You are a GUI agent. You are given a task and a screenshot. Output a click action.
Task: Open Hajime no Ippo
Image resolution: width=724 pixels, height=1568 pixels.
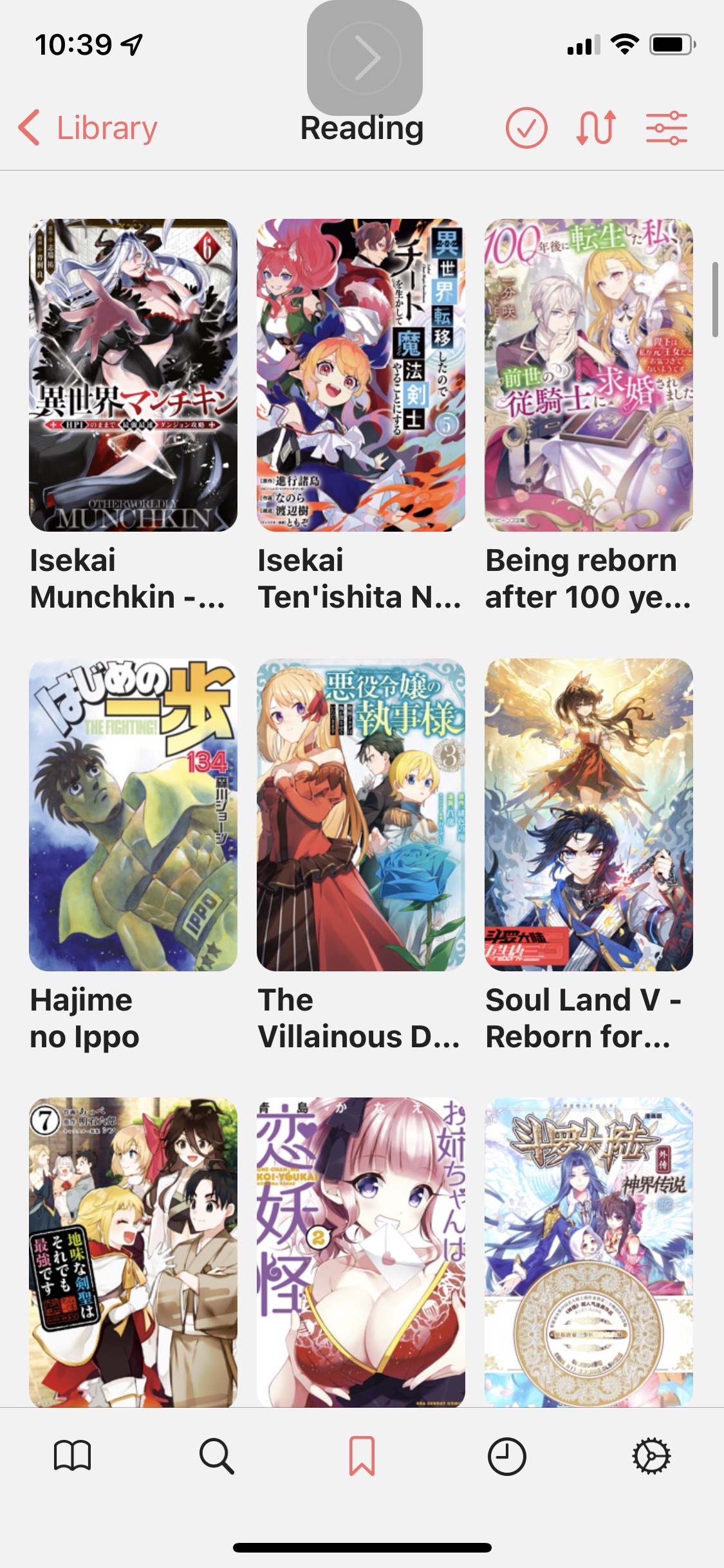point(133,814)
